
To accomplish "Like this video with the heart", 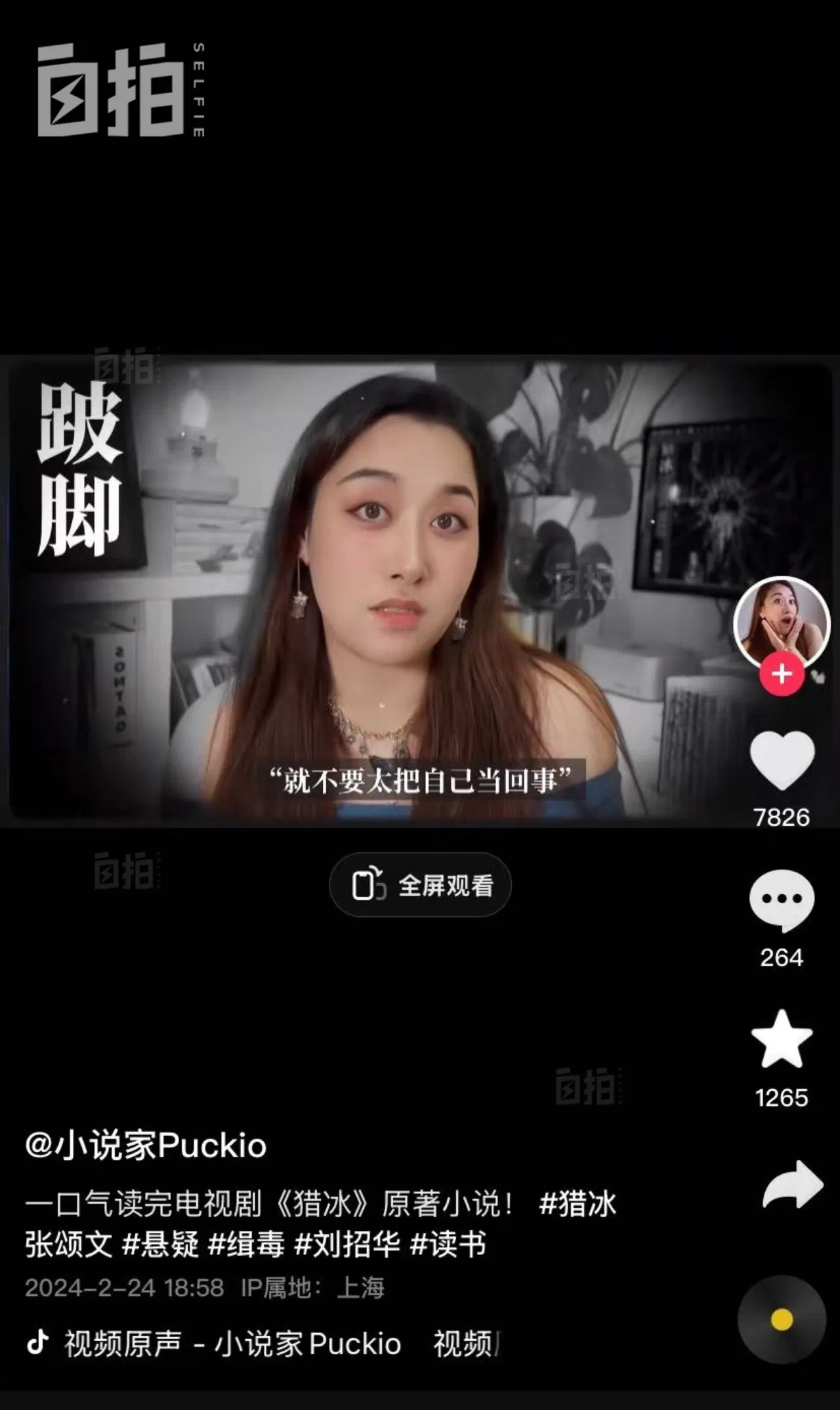I will (782, 760).
